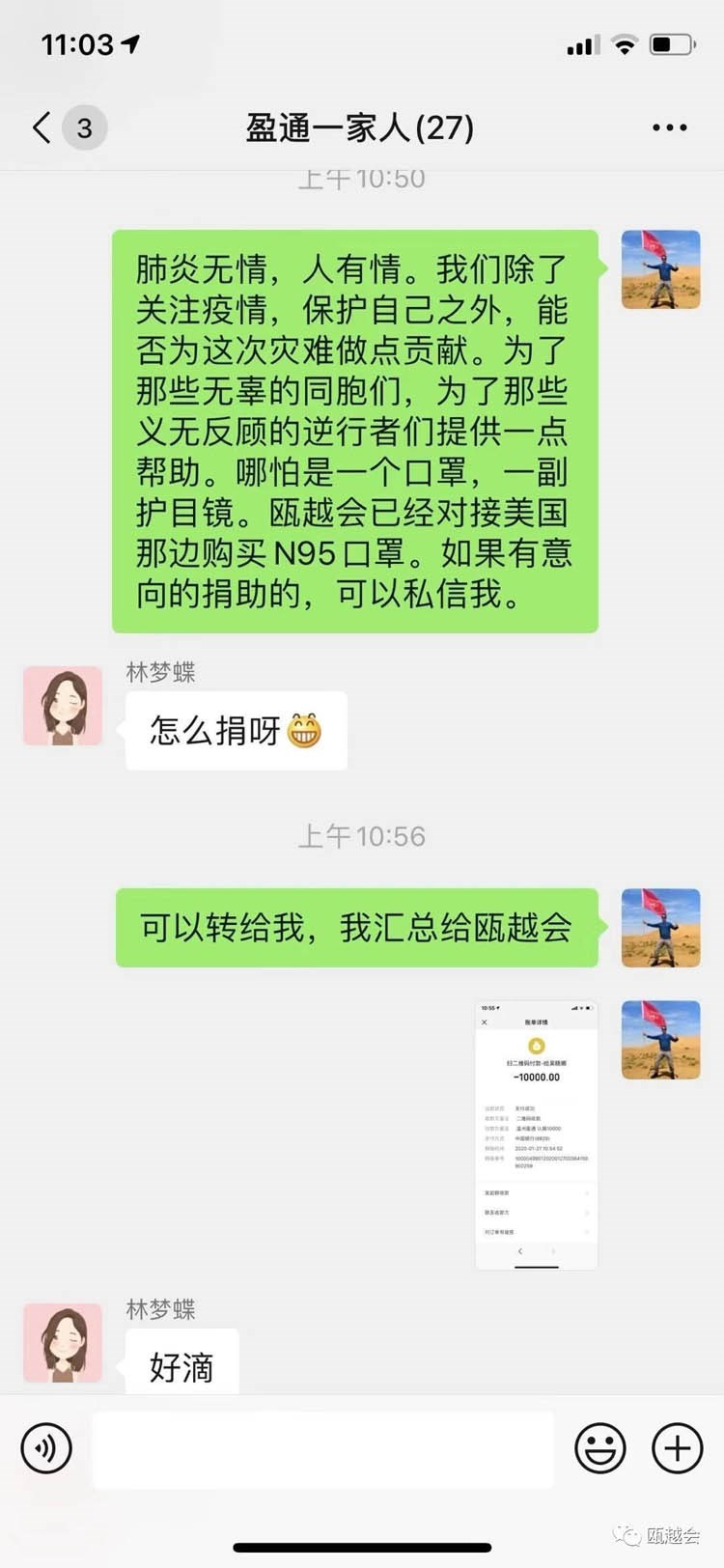Screen dimensions: 724x1568
Task: Open the shared payment receipt image
Action: pos(537,1134)
